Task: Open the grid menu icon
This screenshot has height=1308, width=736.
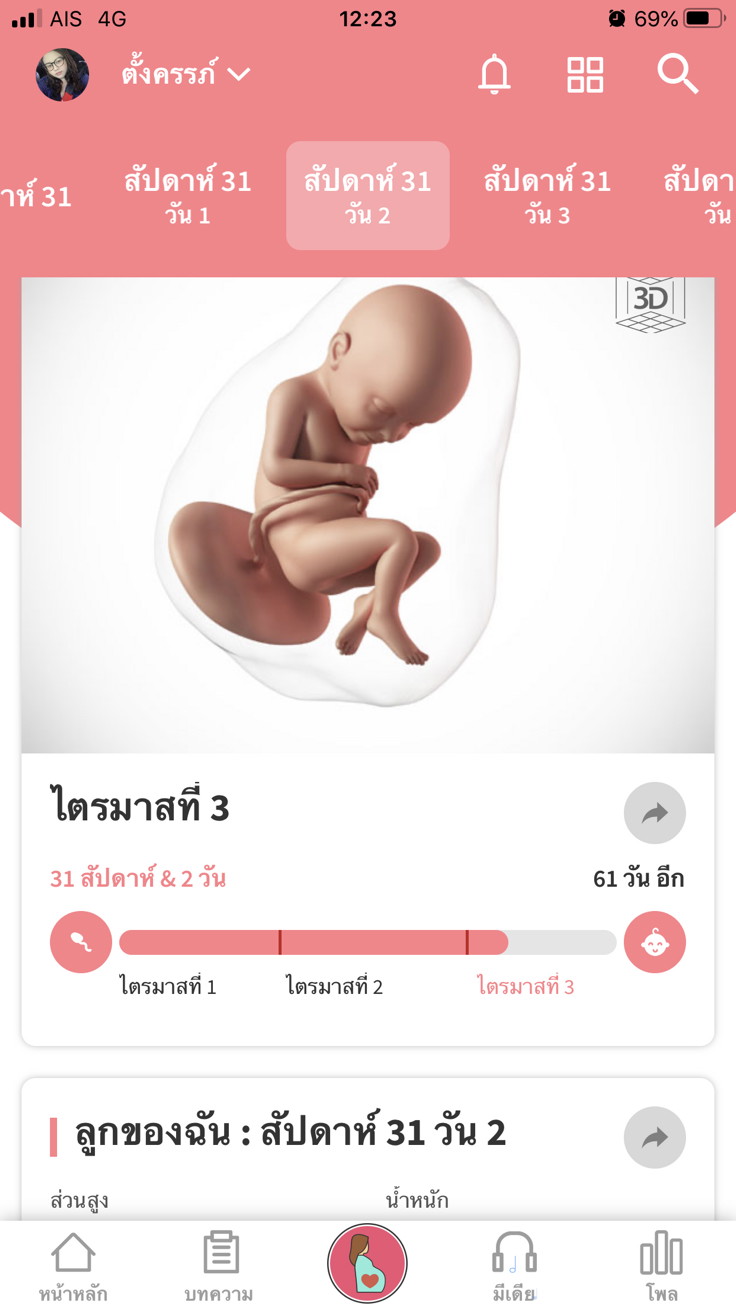Action: [585, 75]
